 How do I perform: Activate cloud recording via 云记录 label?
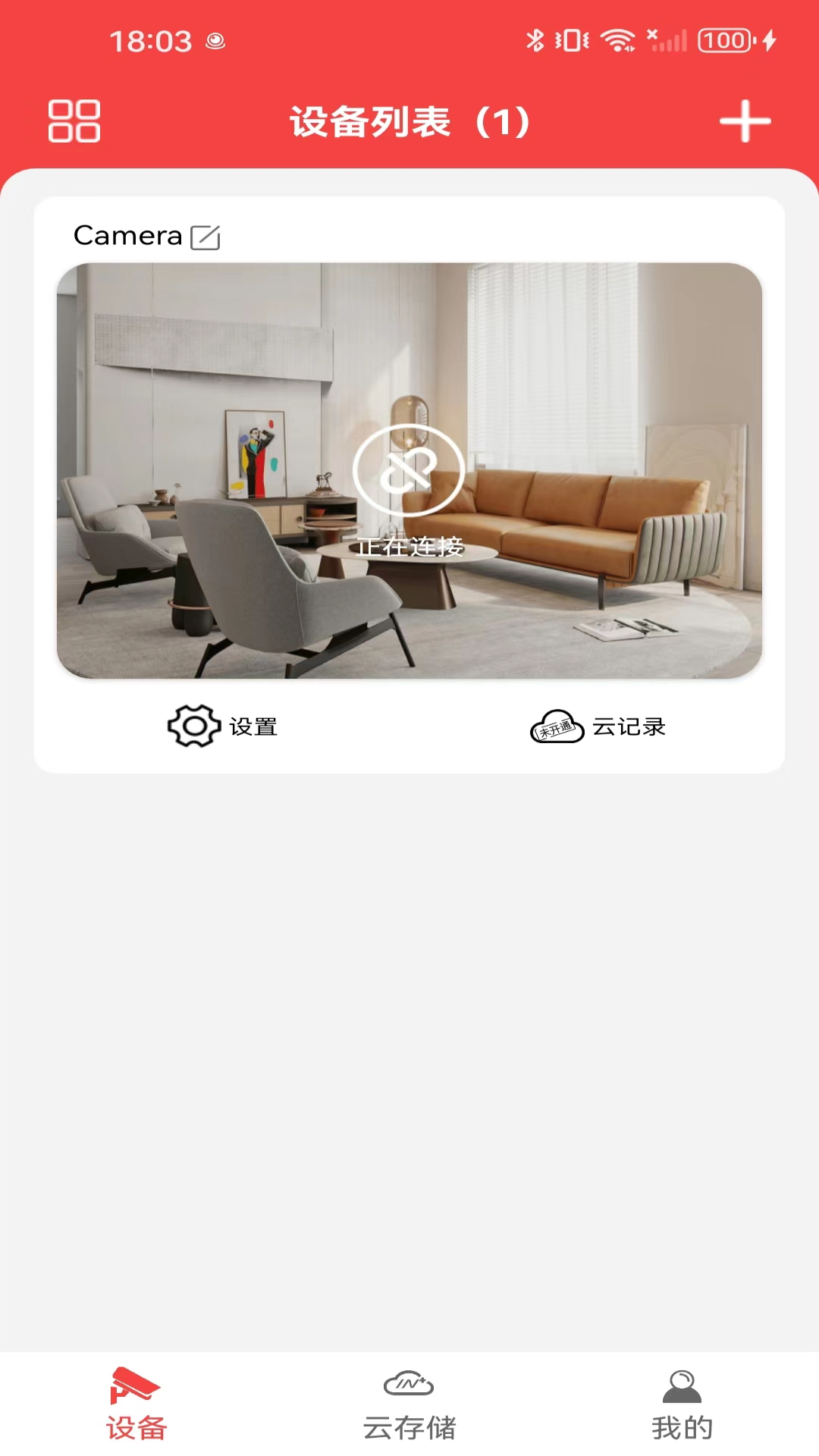pos(628,726)
